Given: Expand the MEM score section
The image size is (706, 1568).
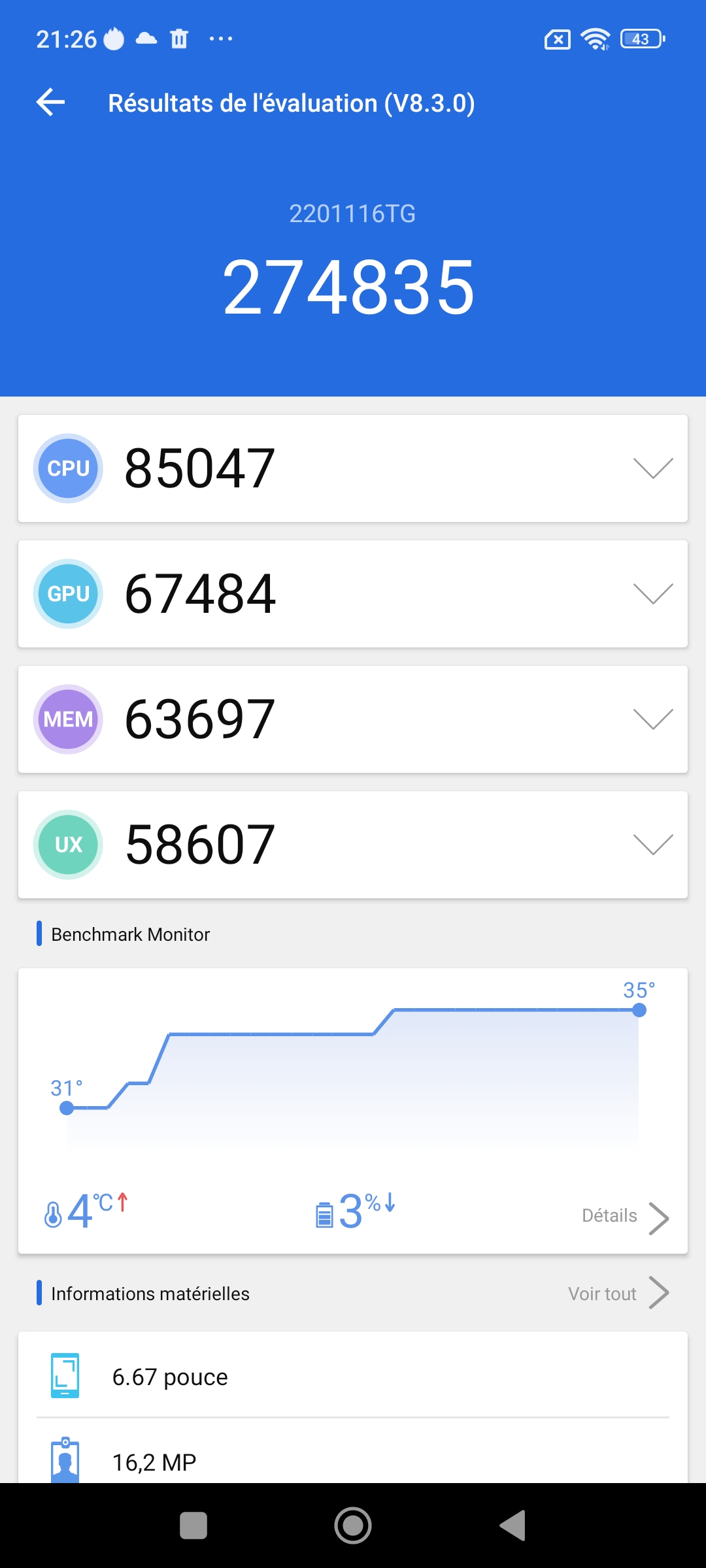Looking at the screenshot, I should coord(653,719).
